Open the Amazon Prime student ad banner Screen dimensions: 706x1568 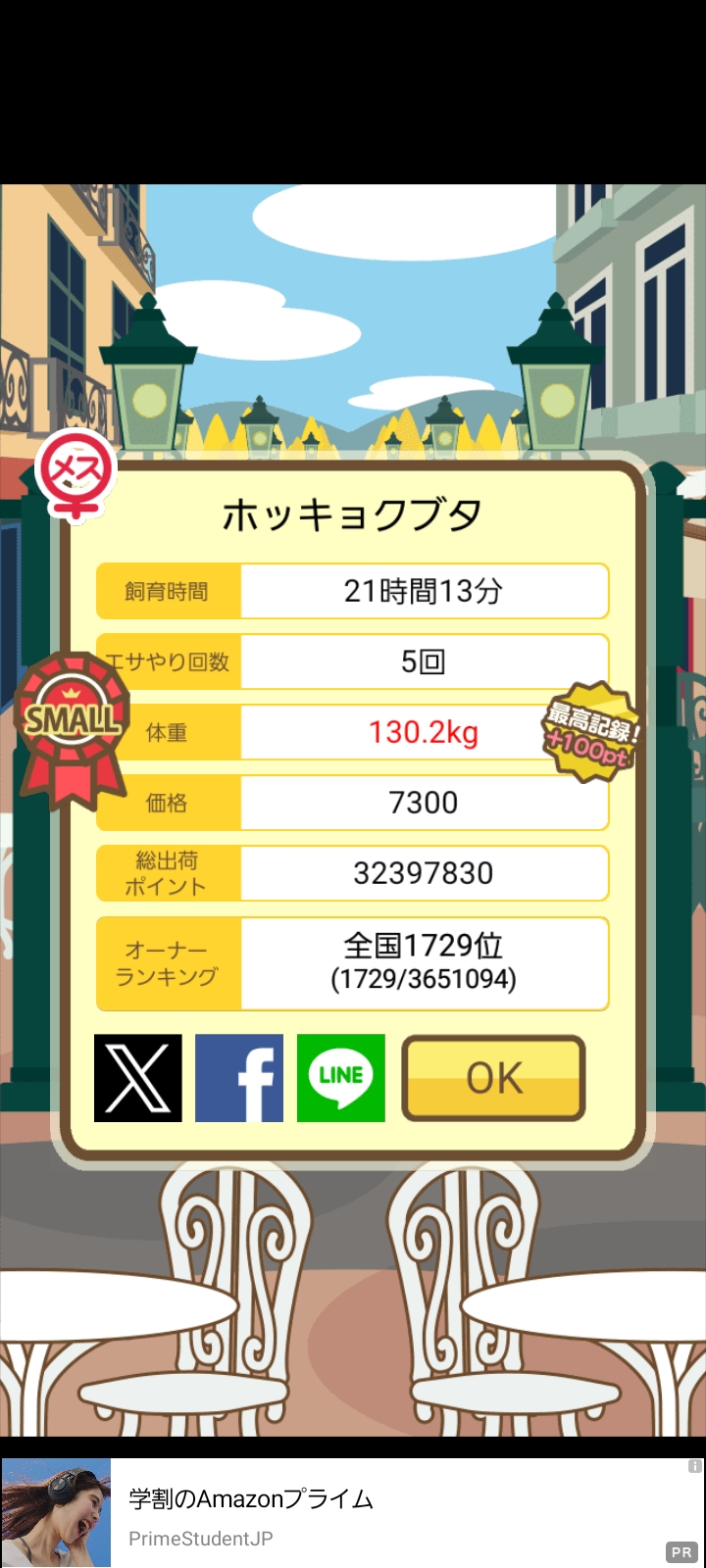pos(353,1512)
